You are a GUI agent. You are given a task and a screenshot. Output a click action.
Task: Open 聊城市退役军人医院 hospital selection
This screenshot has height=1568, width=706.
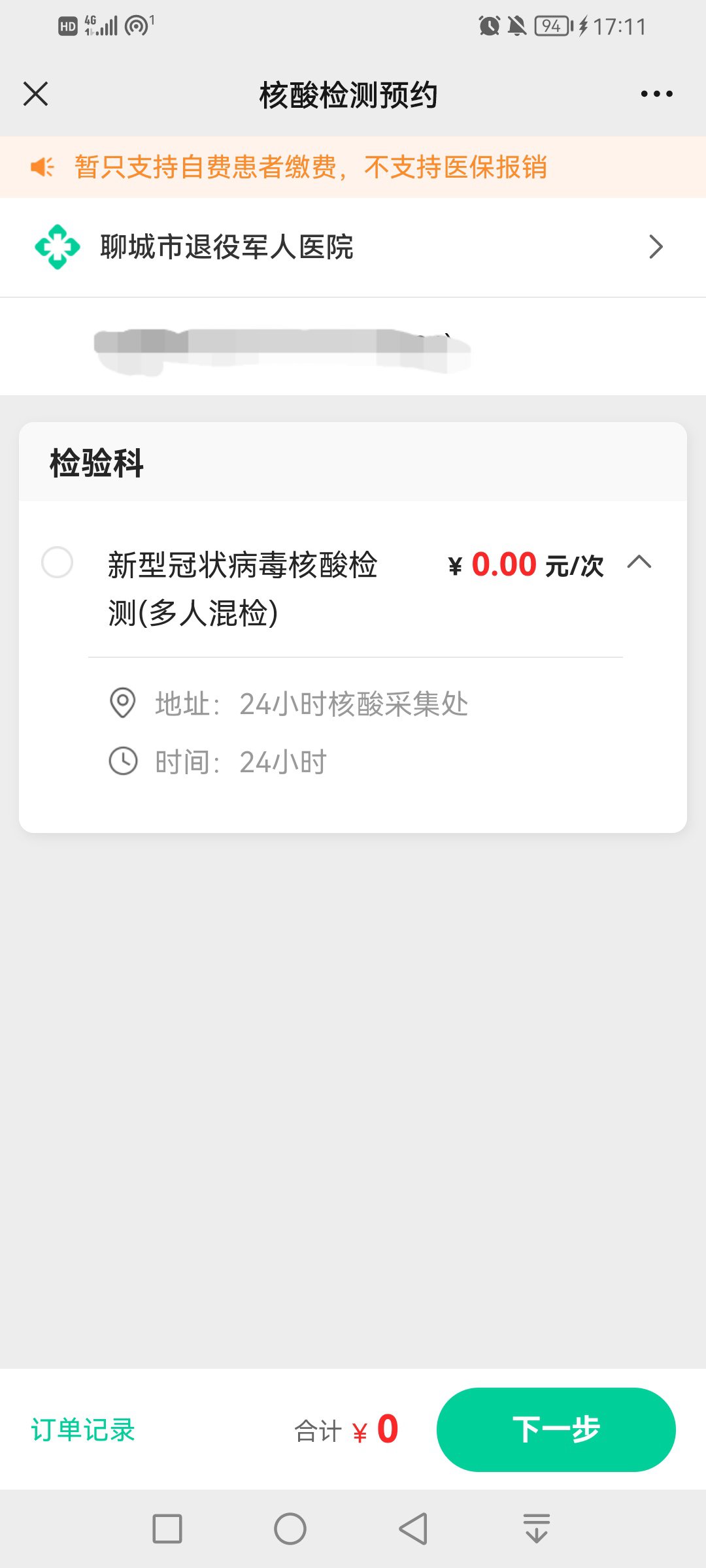click(353, 247)
